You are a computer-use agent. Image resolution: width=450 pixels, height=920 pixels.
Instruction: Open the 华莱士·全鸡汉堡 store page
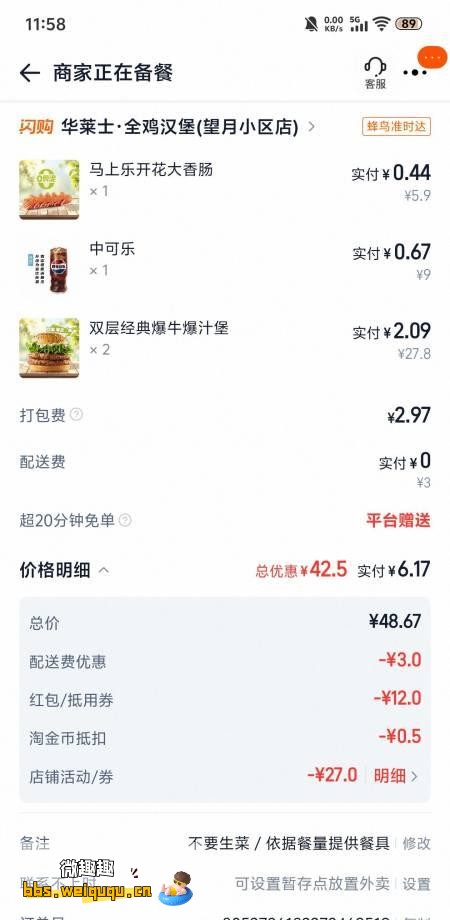(x=188, y=127)
